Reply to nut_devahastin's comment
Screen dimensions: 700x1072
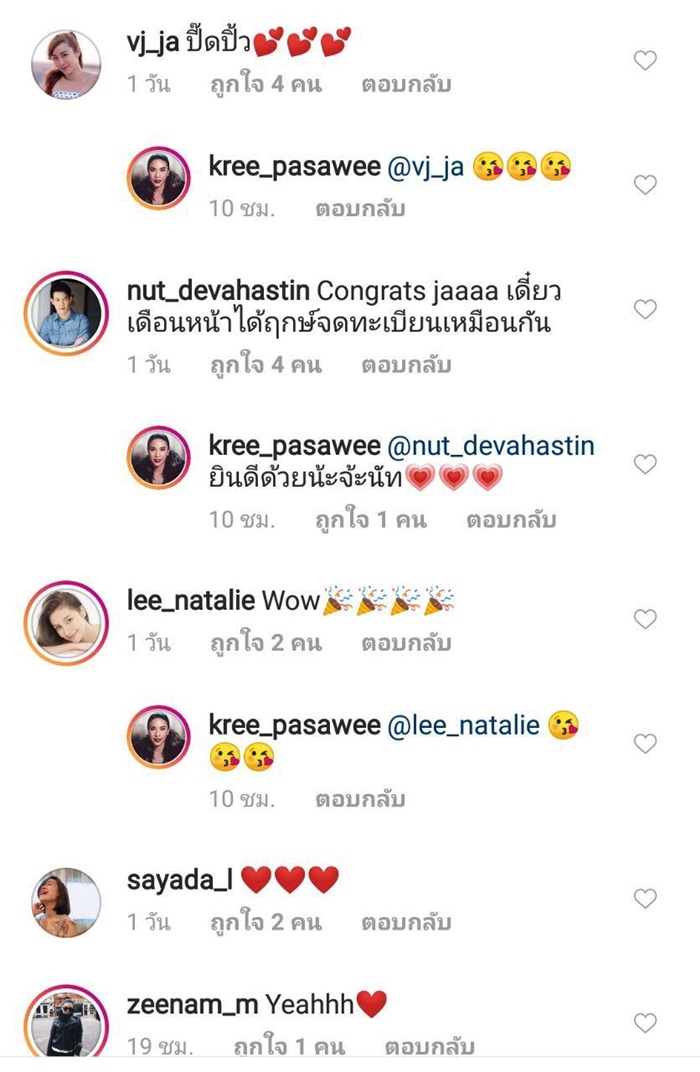[x=406, y=365]
